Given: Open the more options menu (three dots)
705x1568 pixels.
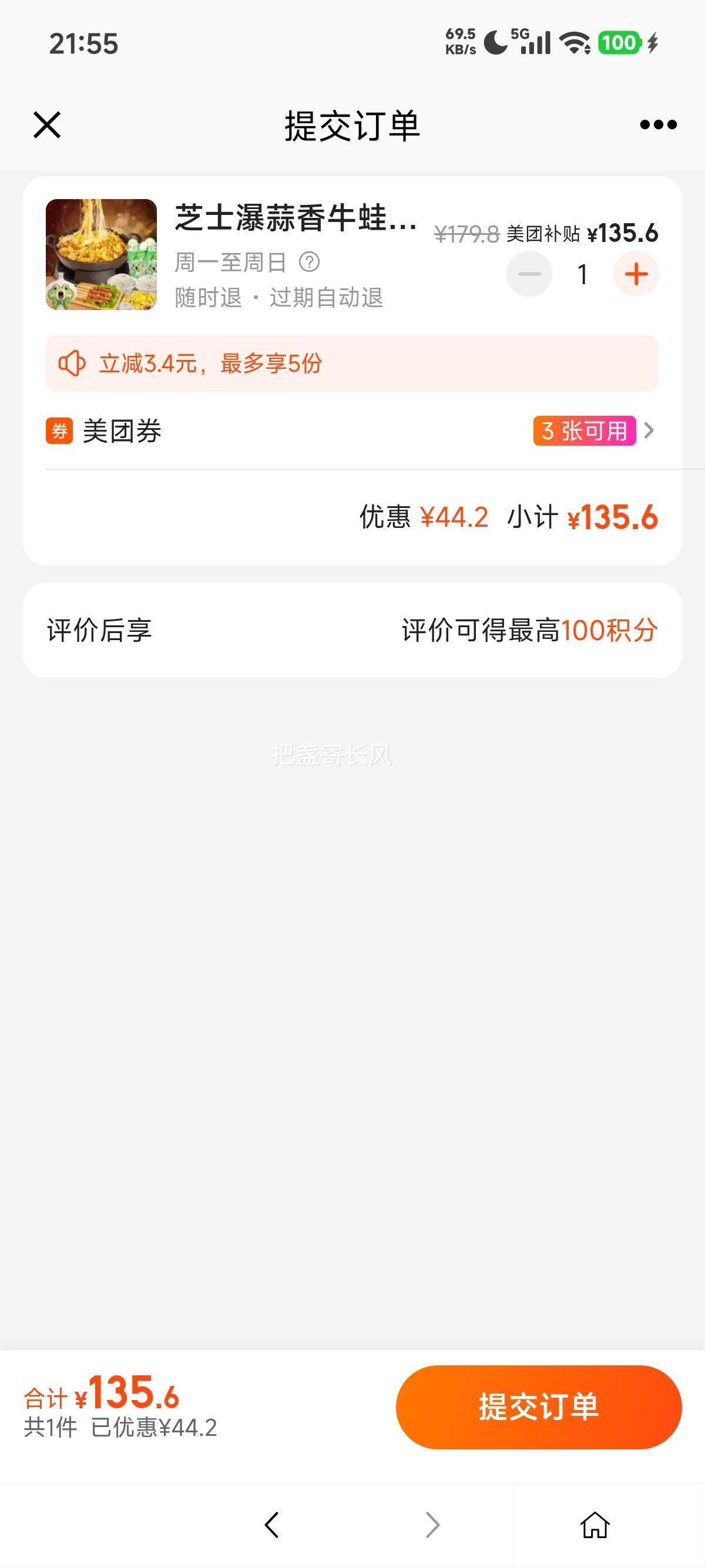Looking at the screenshot, I should pyautogui.click(x=656, y=125).
